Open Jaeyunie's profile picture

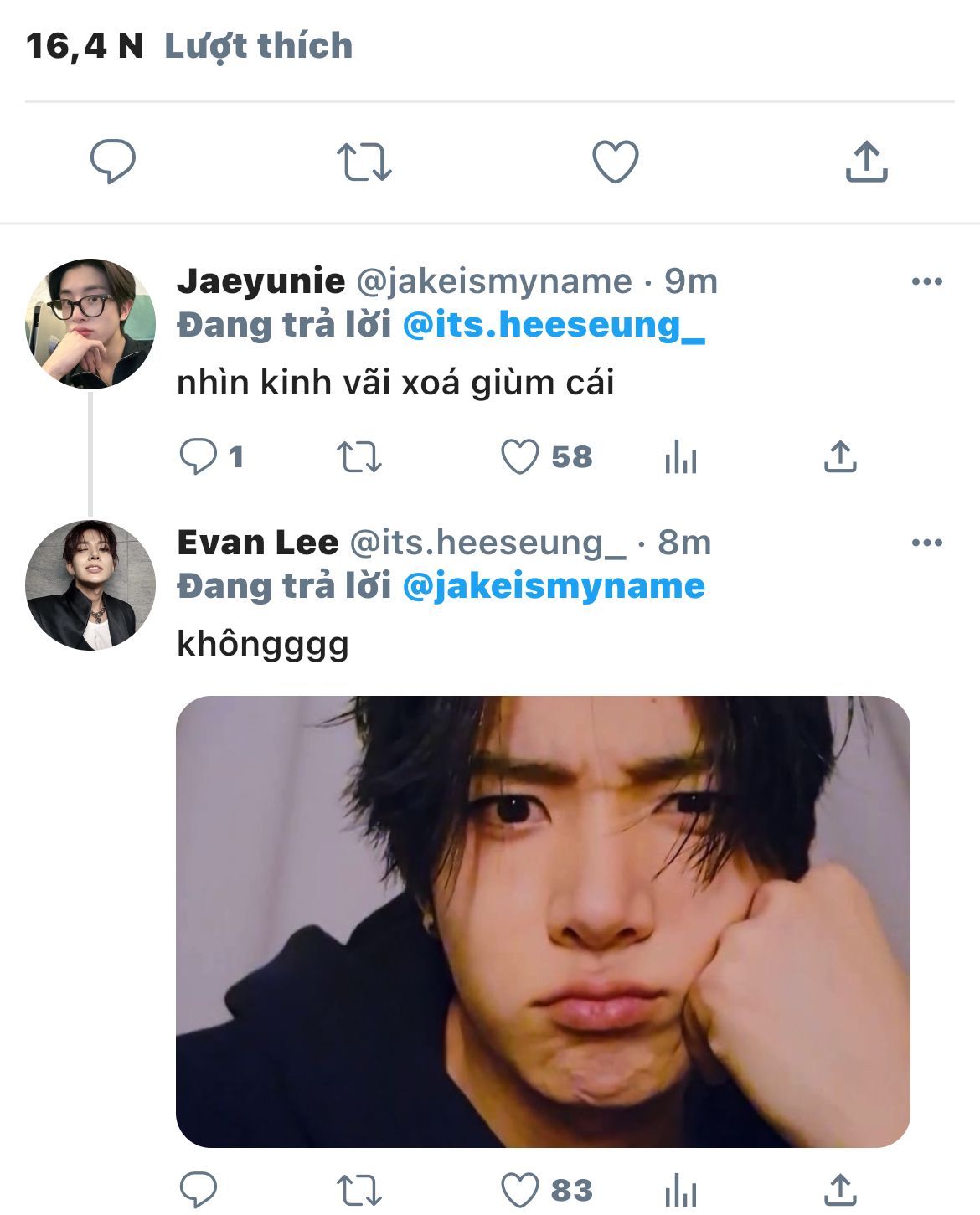tap(90, 324)
